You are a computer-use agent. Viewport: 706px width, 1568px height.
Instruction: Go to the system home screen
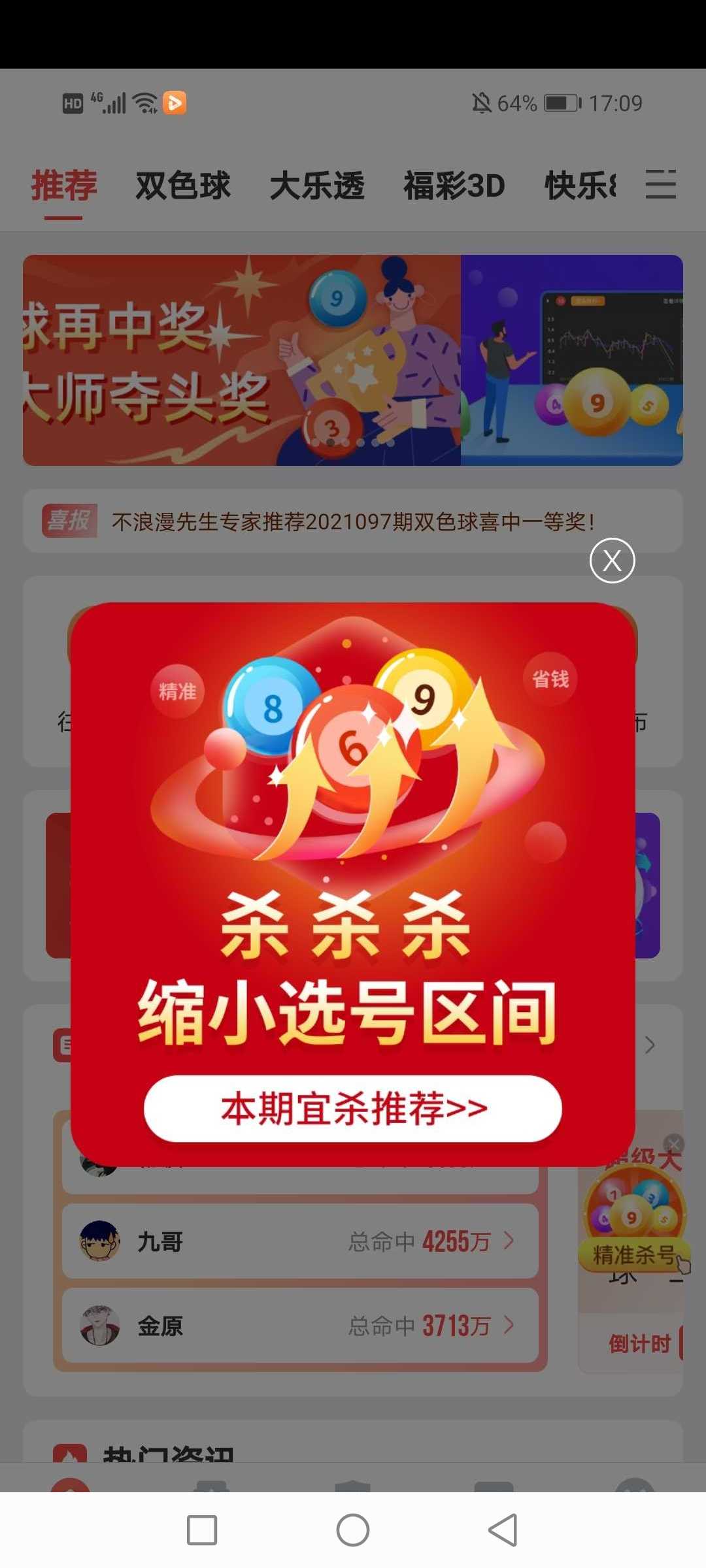pos(353,1530)
